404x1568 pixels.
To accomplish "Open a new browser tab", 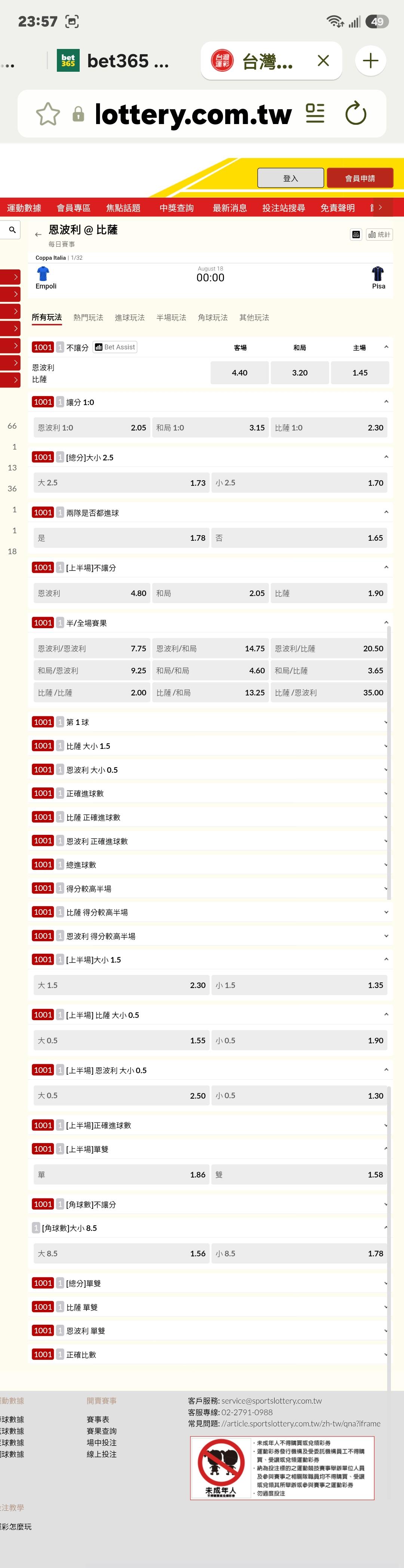I will [370, 60].
